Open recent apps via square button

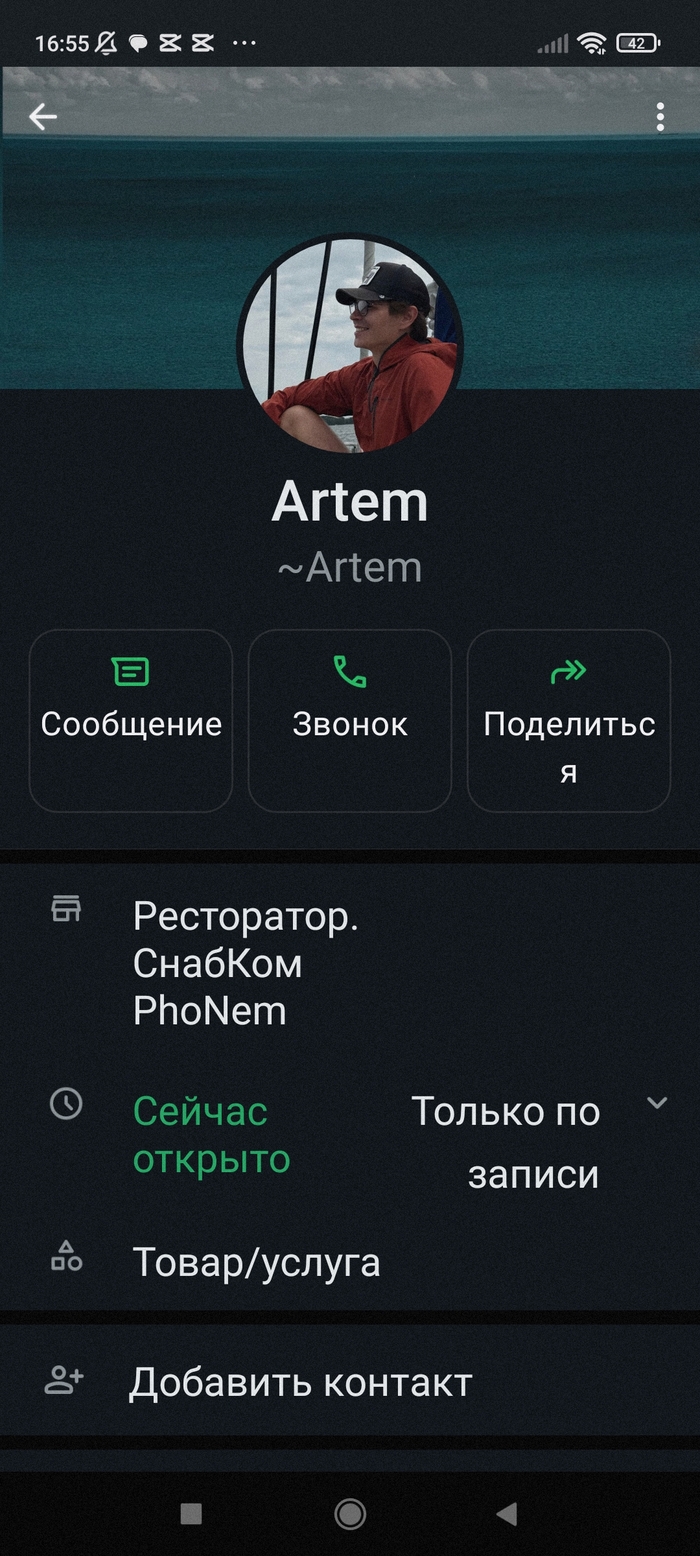coord(191,1514)
